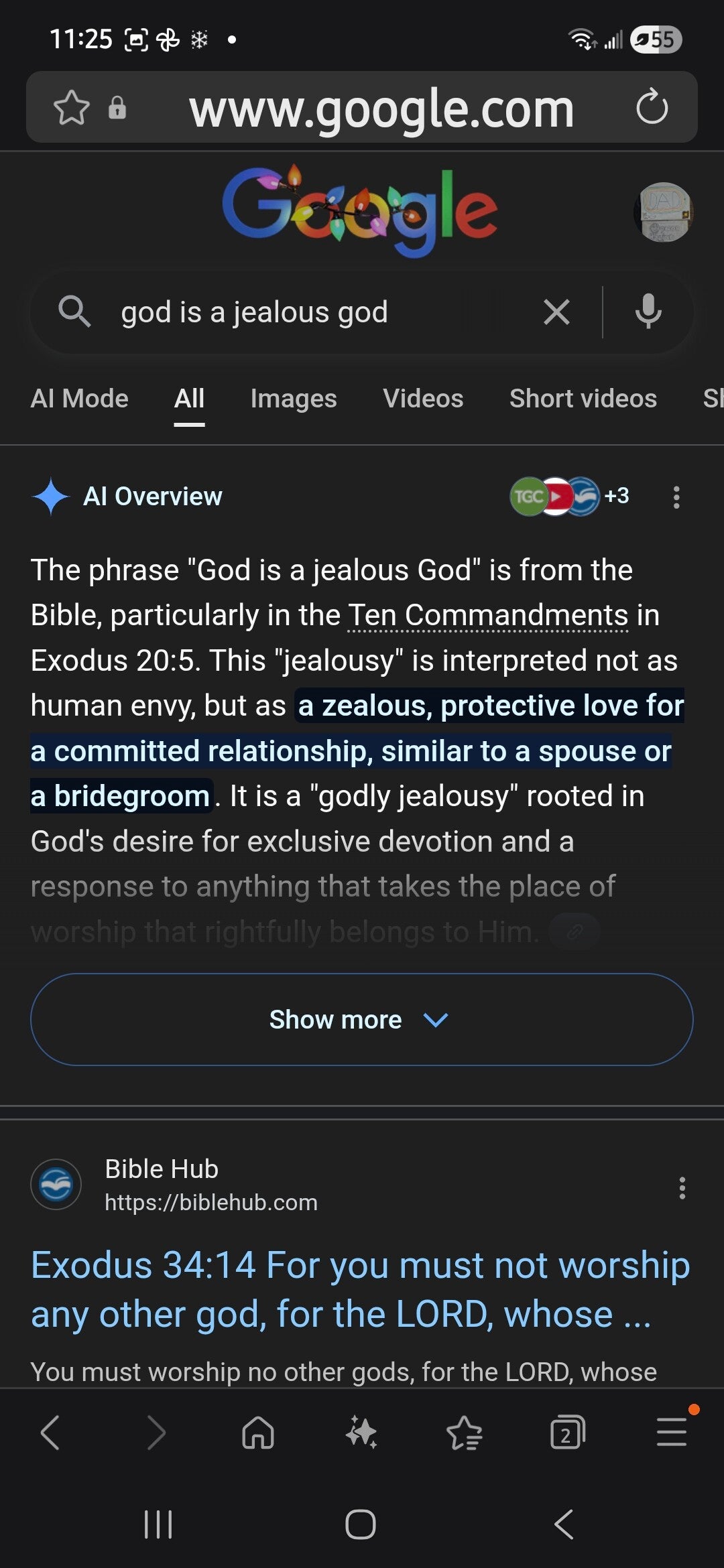Reload the Google page
Viewport: 724px width, 1568px height.
pos(652,107)
